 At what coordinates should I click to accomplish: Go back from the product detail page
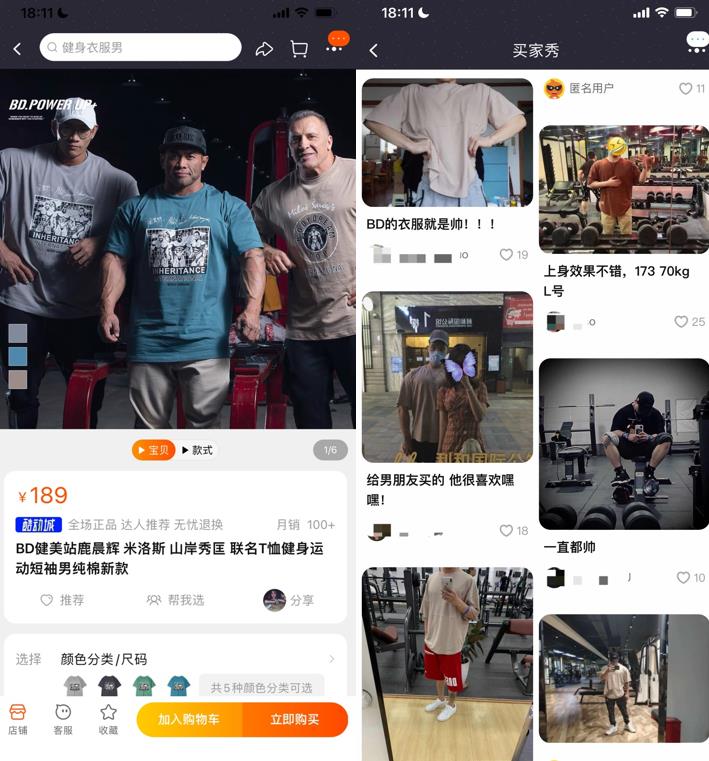point(17,48)
